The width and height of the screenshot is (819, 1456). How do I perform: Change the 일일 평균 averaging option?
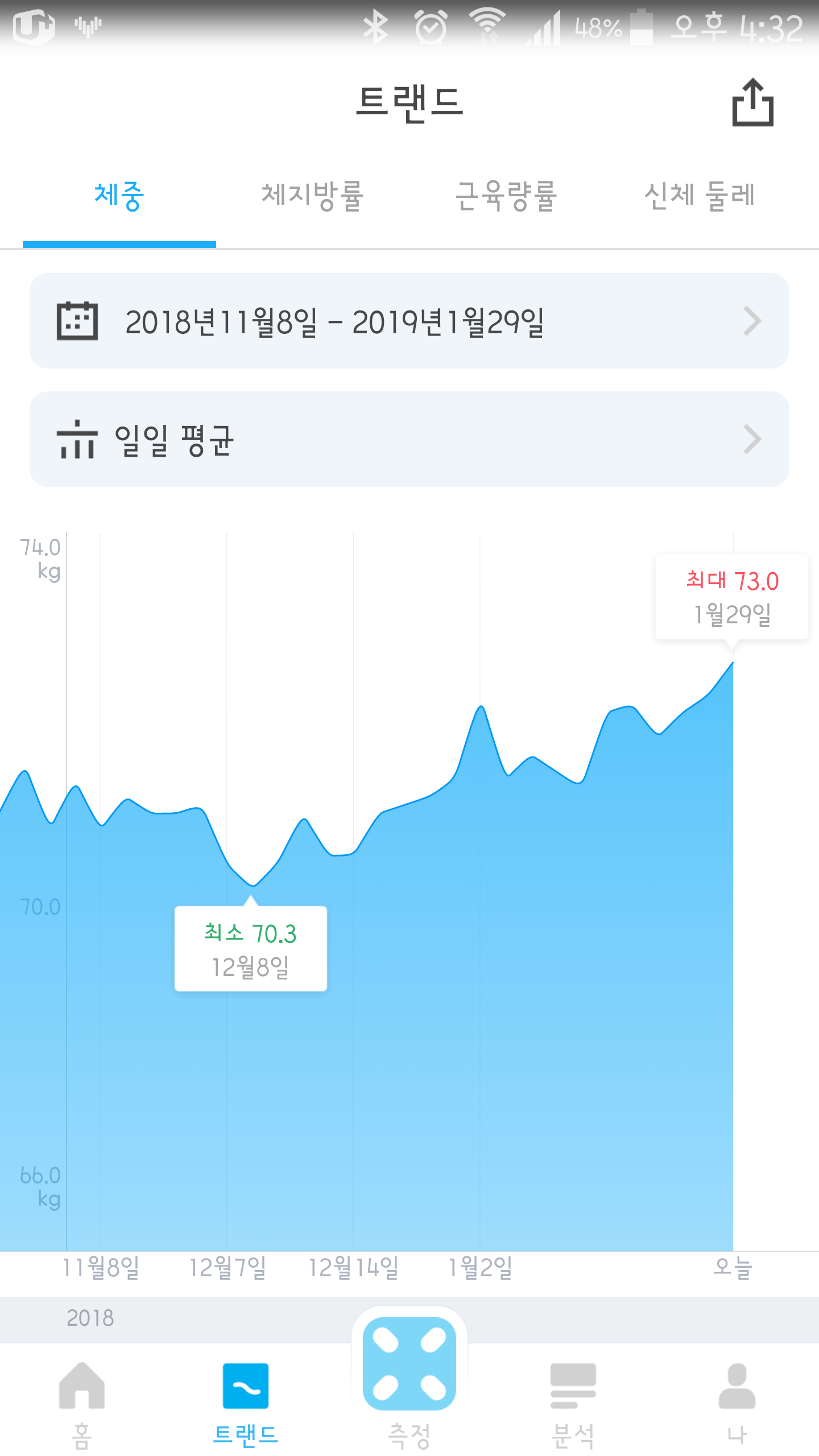(x=409, y=439)
